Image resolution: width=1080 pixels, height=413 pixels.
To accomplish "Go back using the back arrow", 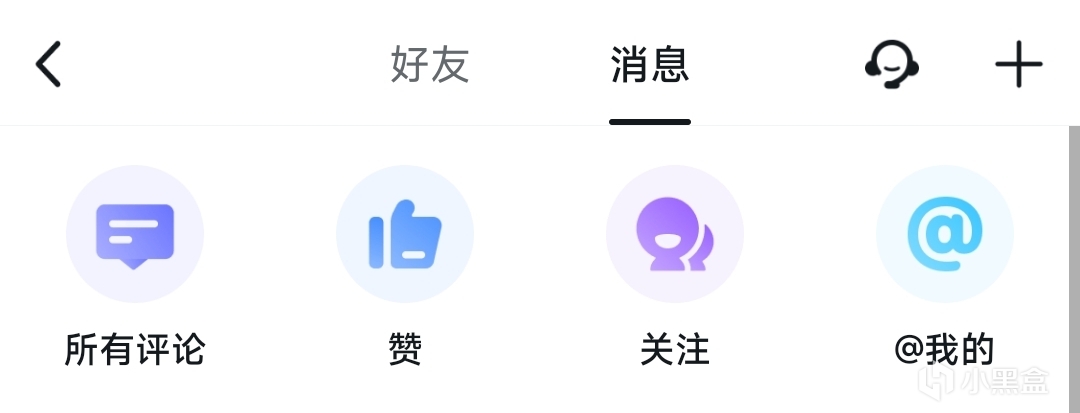I will [x=49, y=66].
